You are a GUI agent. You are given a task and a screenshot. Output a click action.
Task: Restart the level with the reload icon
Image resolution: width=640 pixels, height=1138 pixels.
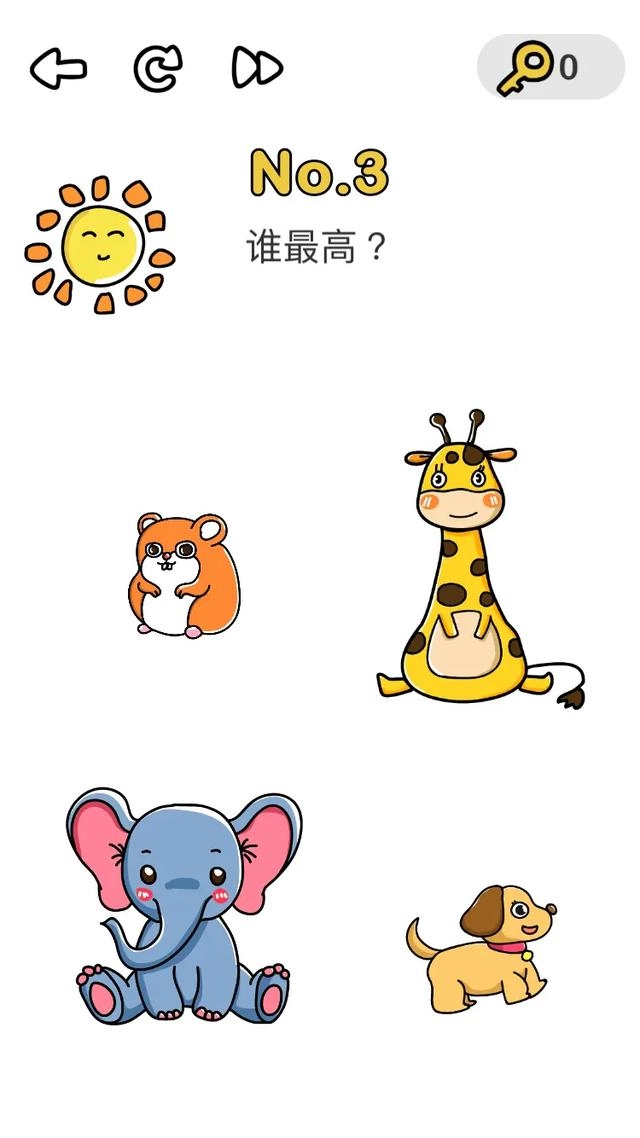pyautogui.click(x=158, y=68)
